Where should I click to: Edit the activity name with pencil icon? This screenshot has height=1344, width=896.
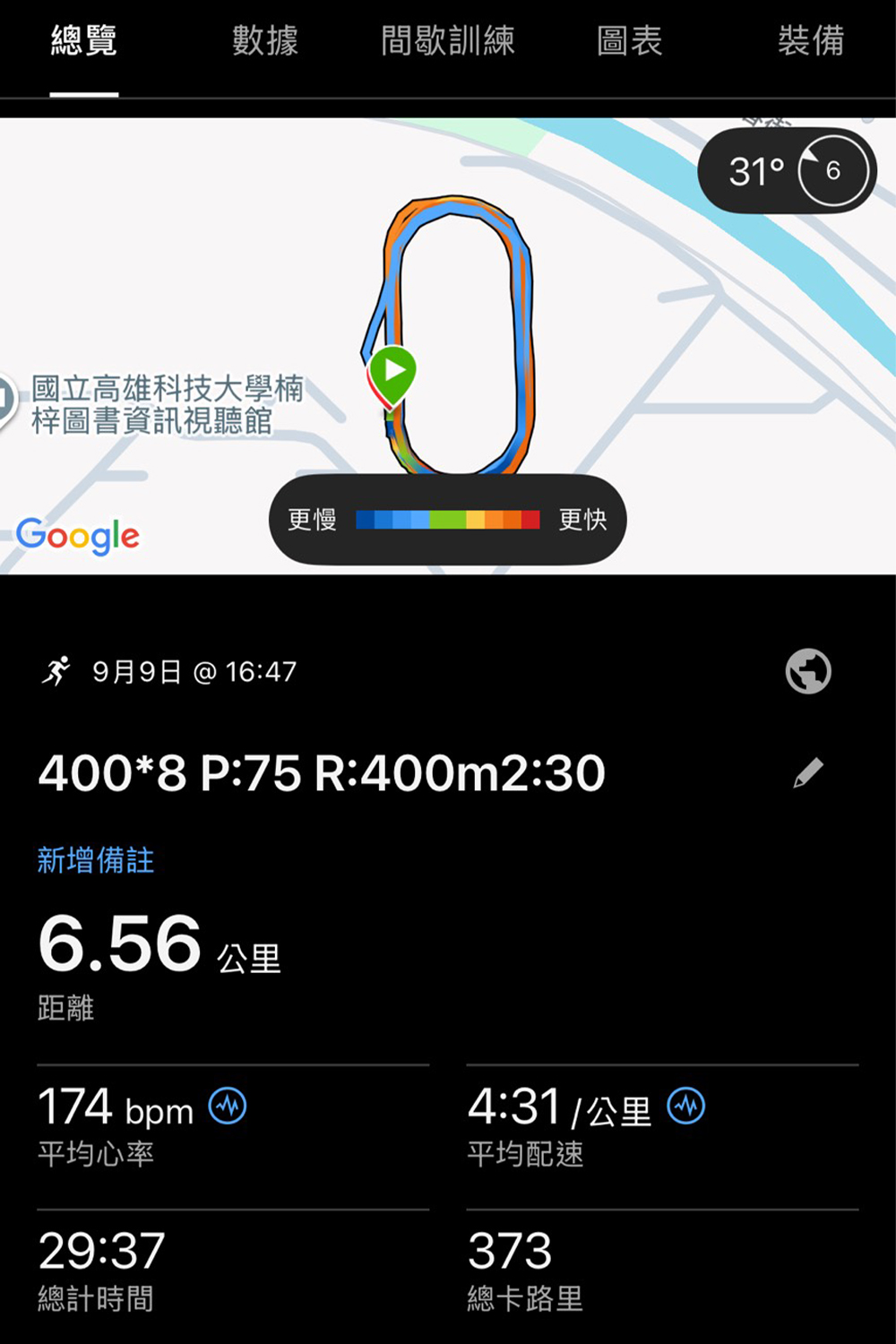808,773
